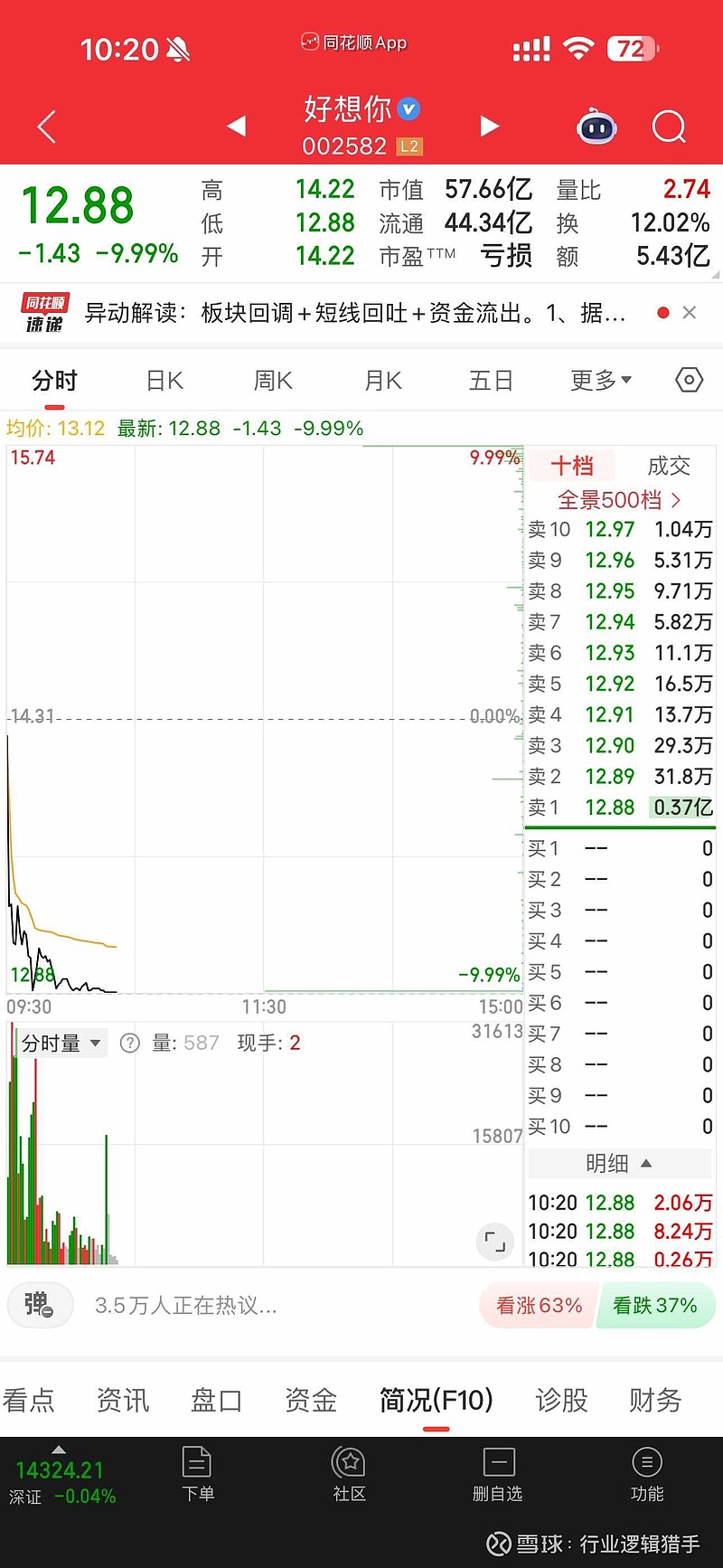Open the AI robot assistant icon

pyautogui.click(x=596, y=128)
